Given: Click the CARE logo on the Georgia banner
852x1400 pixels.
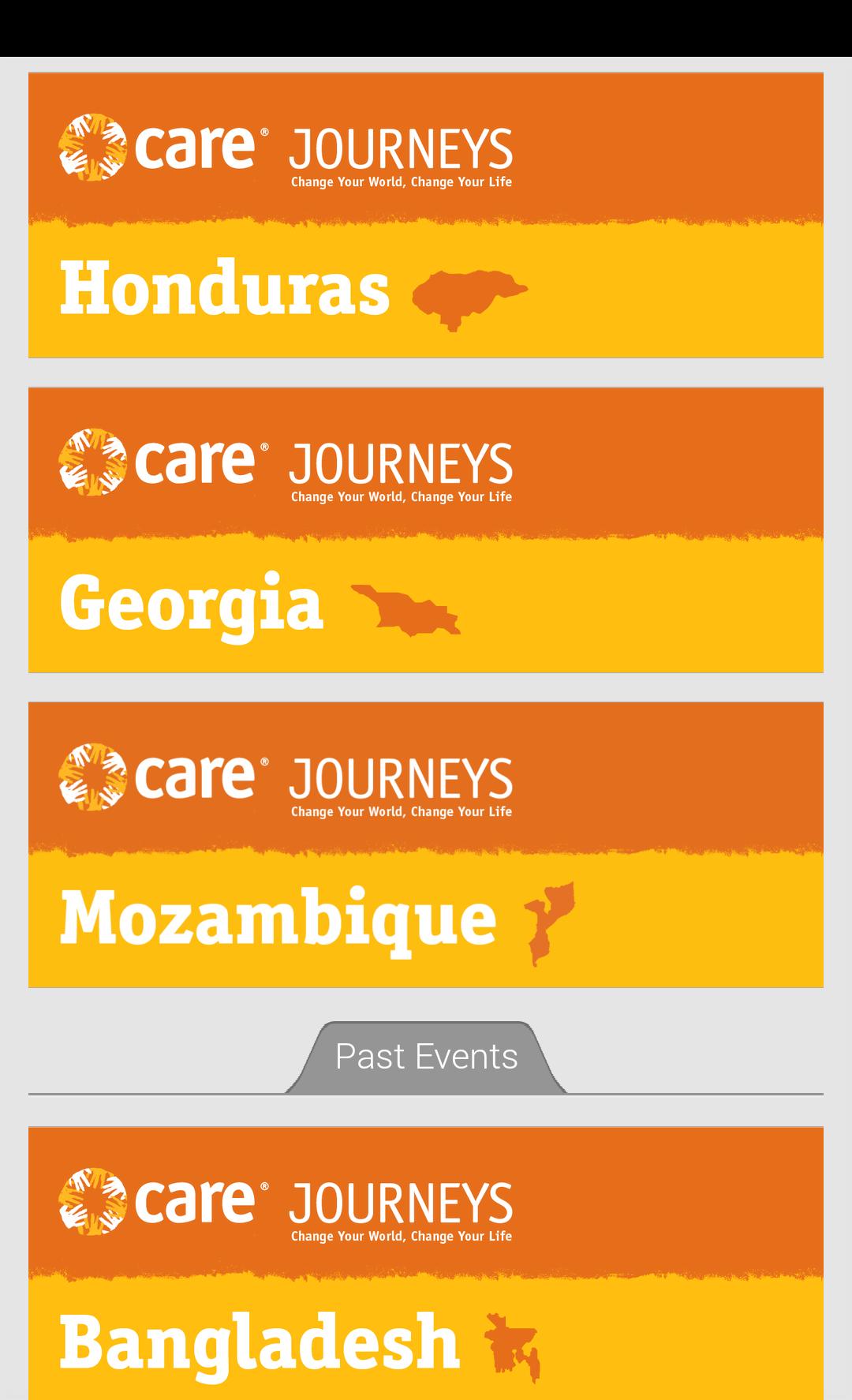Looking at the screenshot, I should 92,462.
